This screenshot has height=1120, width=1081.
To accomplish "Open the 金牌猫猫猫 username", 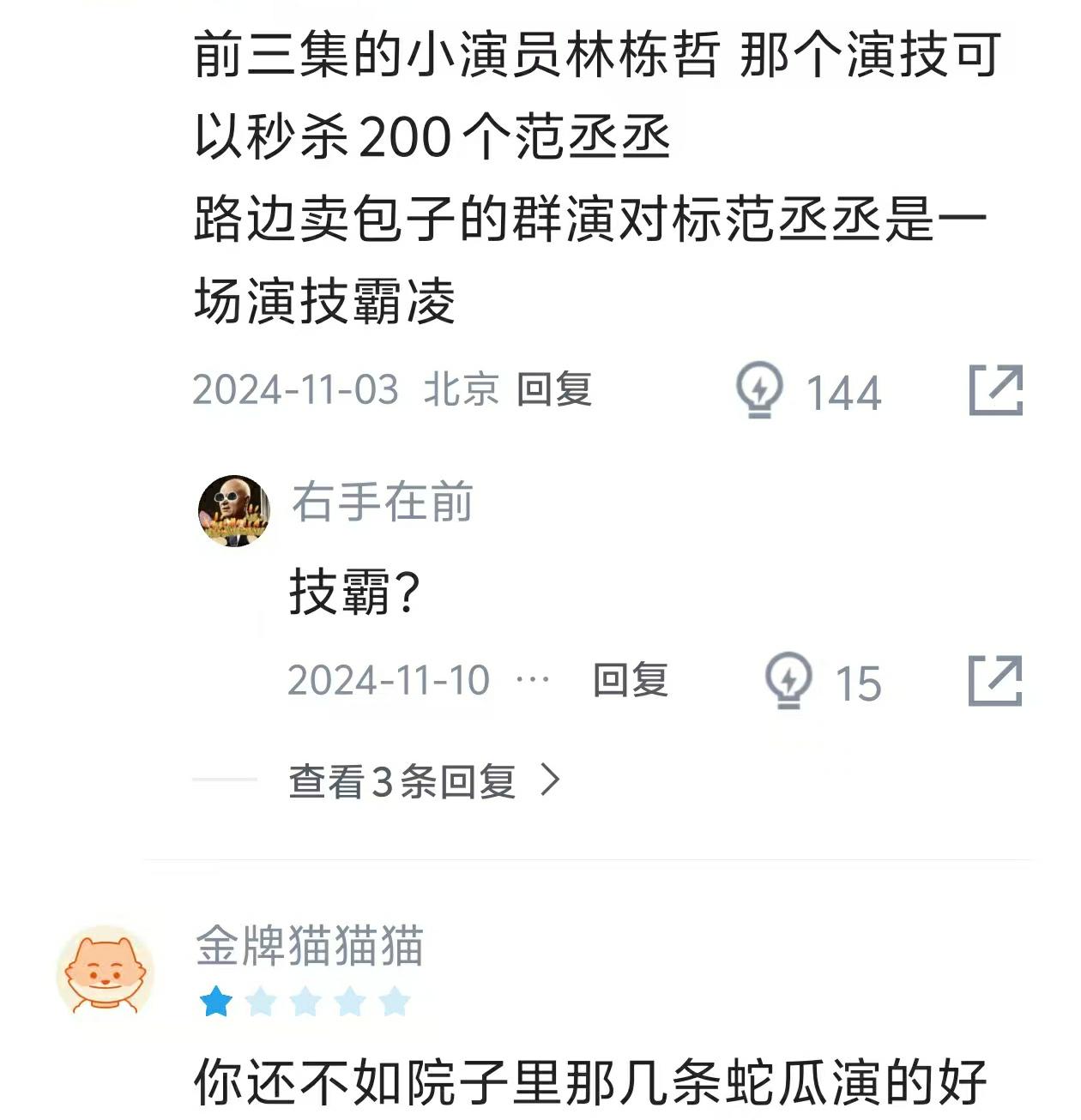I will pyautogui.click(x=310, y=945).
